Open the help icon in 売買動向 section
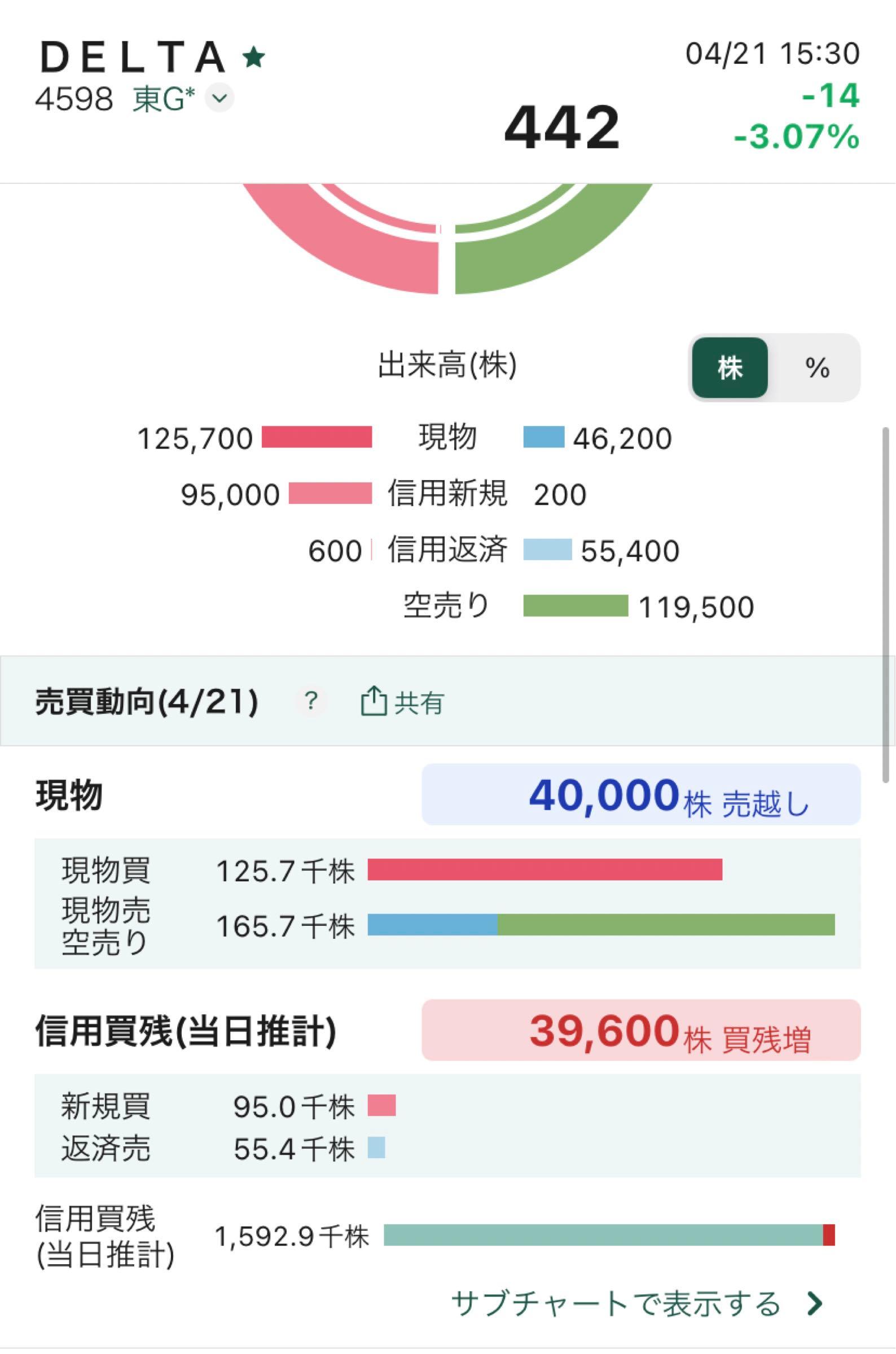Screen dimensions: 896x1354 point(310,705)
